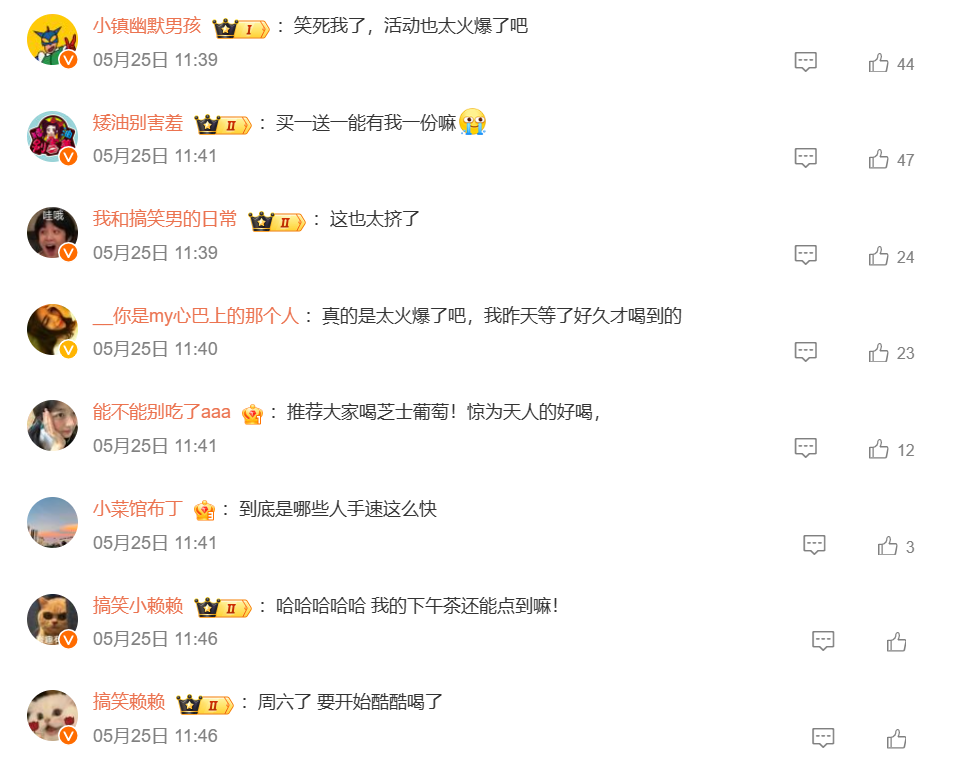Reply to 搞笑小赖赖's comment

(x=823, y=641)
